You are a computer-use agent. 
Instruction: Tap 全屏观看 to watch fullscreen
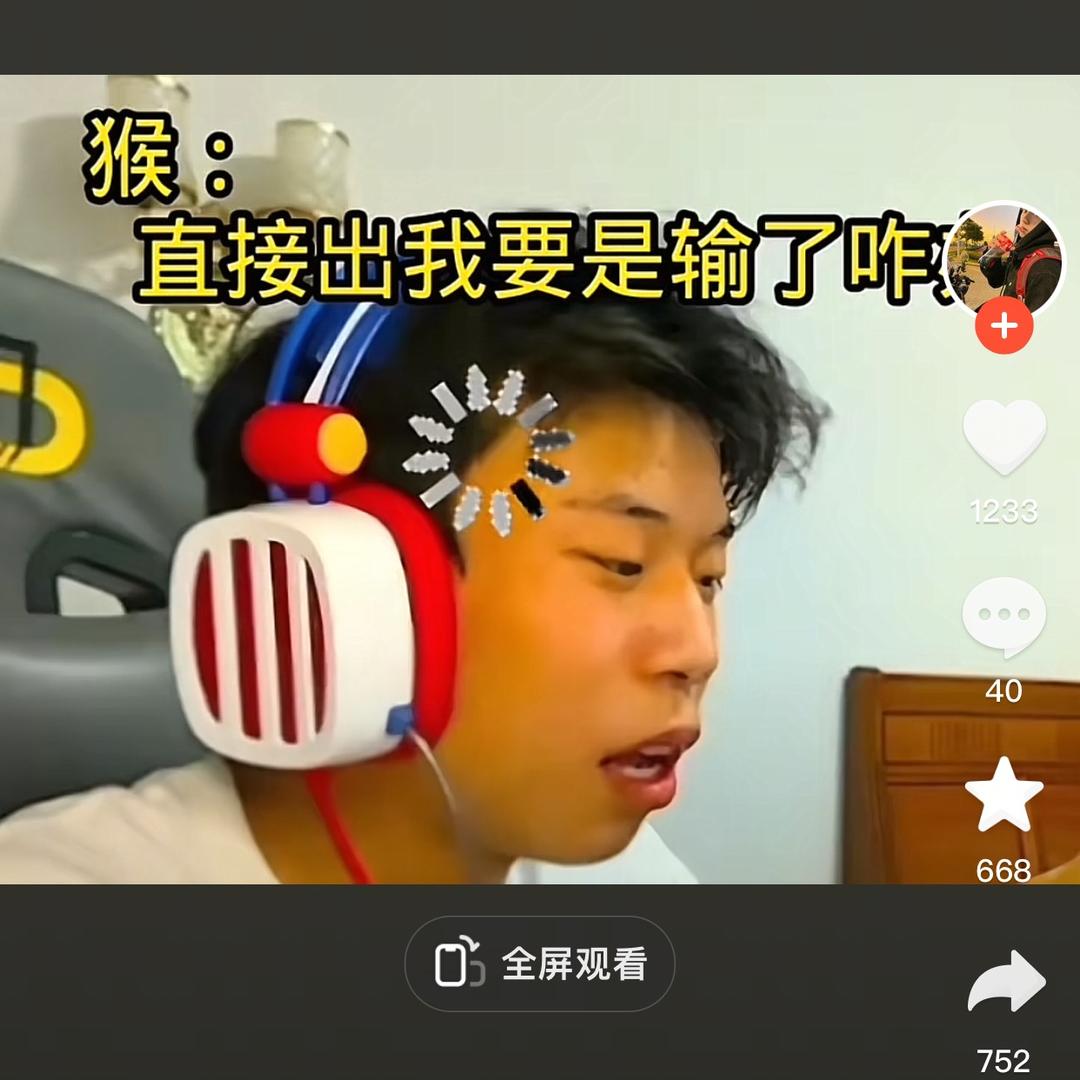tap(540, 964)
